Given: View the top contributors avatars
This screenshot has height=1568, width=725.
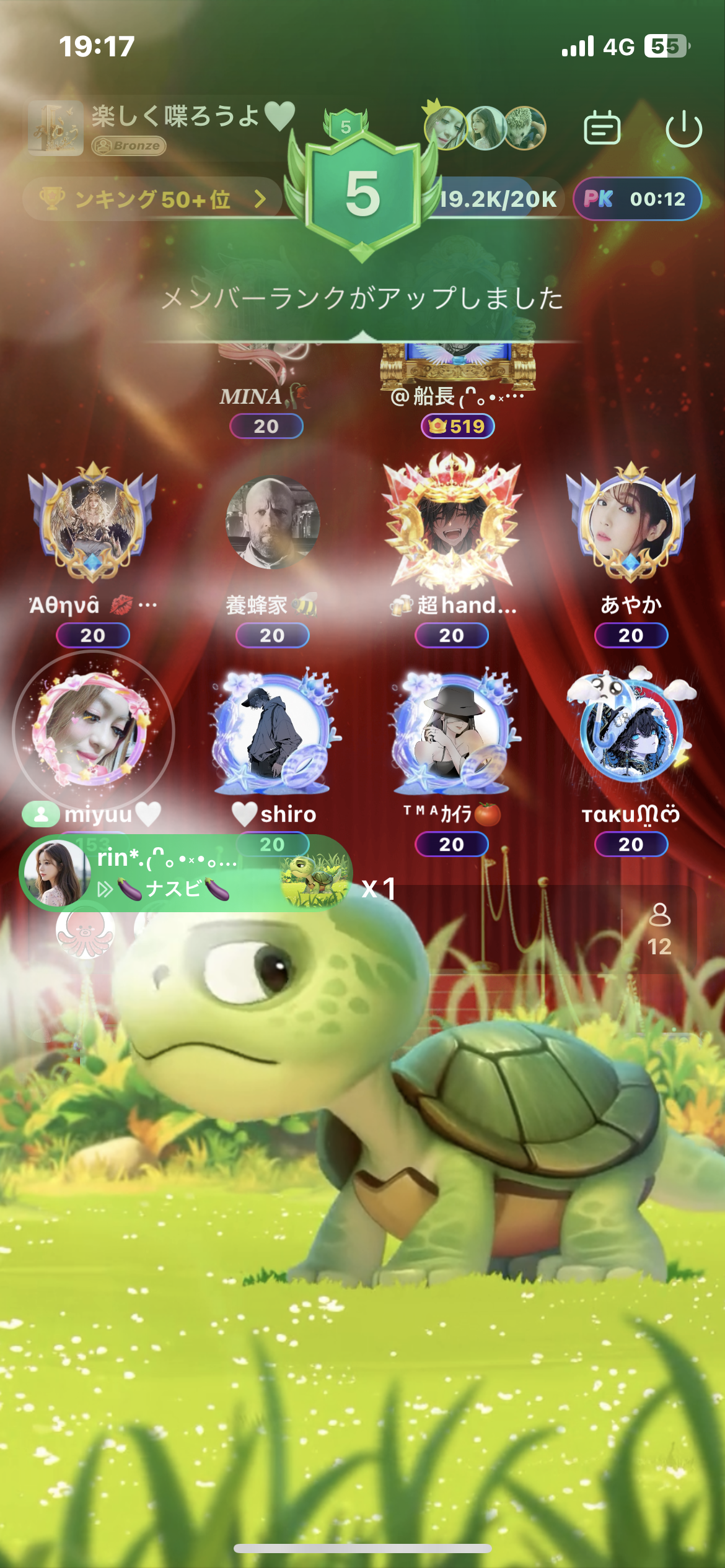Looking at the screenshot, I should (x=485, y=127).
